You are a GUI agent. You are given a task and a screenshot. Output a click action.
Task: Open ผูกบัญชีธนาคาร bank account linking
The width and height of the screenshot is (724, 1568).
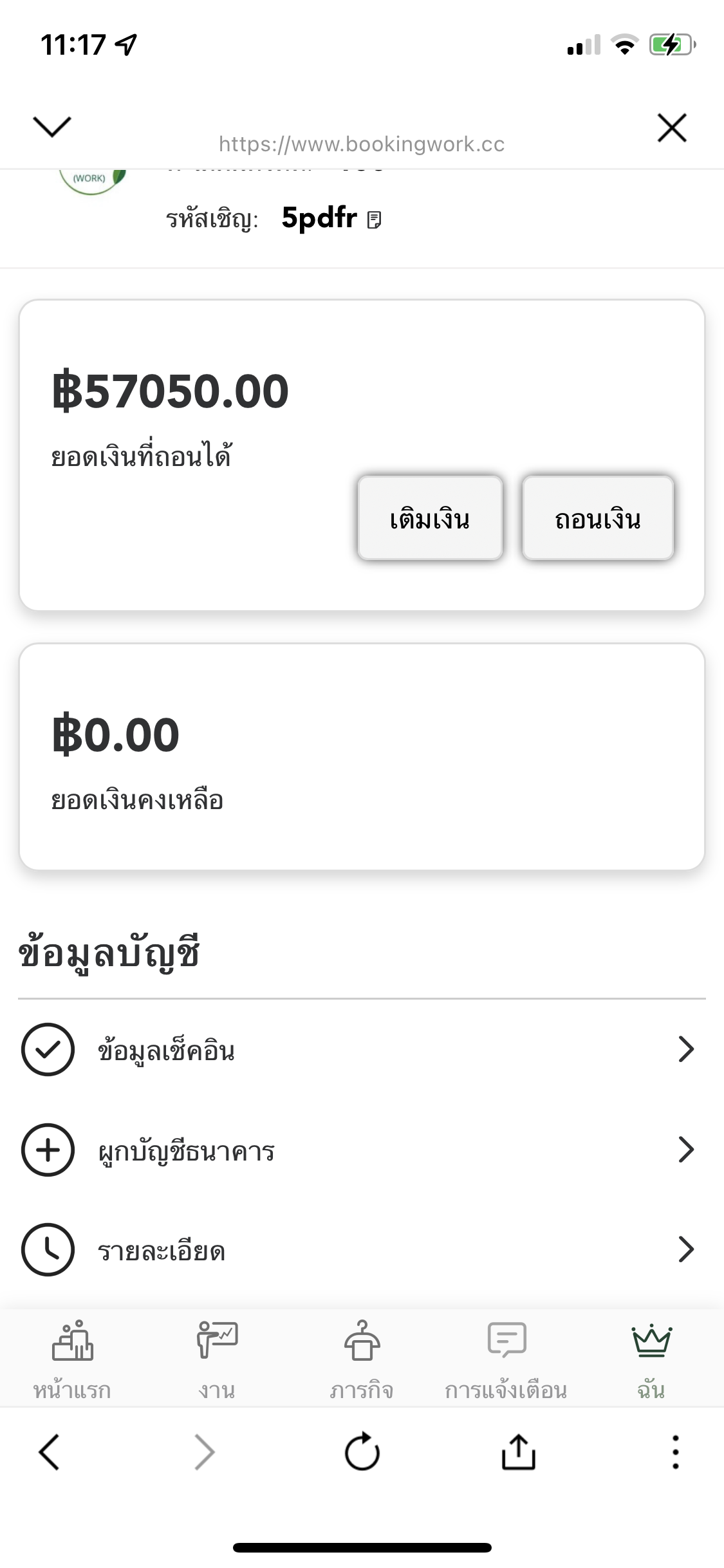coord(362,1150)
